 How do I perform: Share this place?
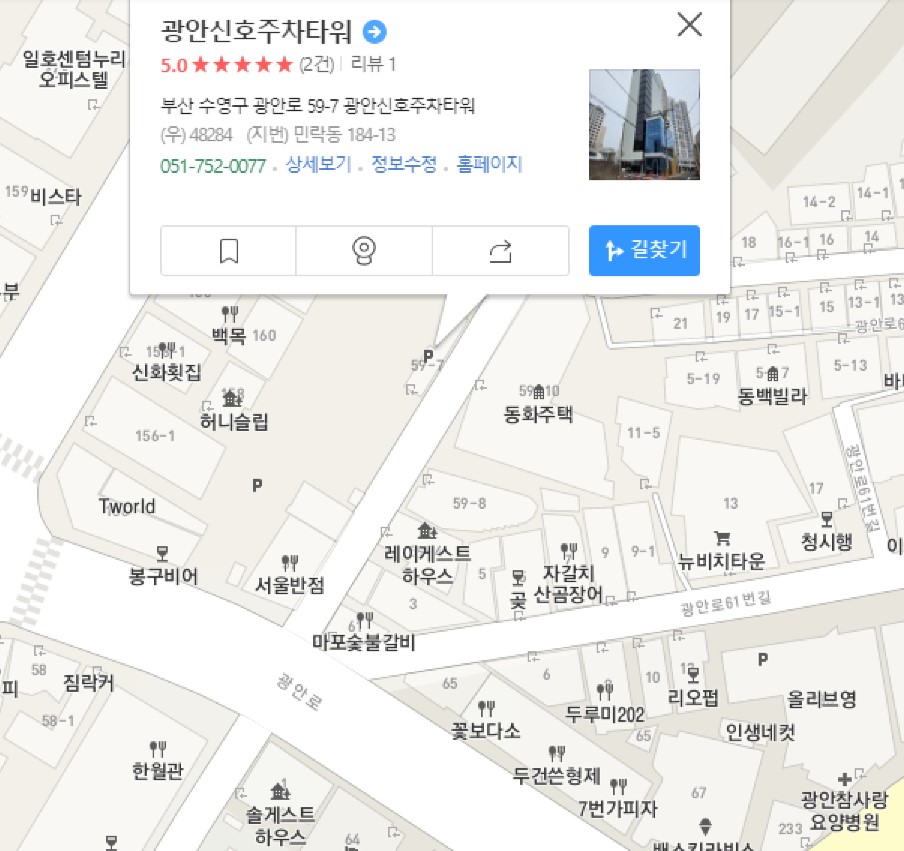pyautogui.click(x=500, y=250)
